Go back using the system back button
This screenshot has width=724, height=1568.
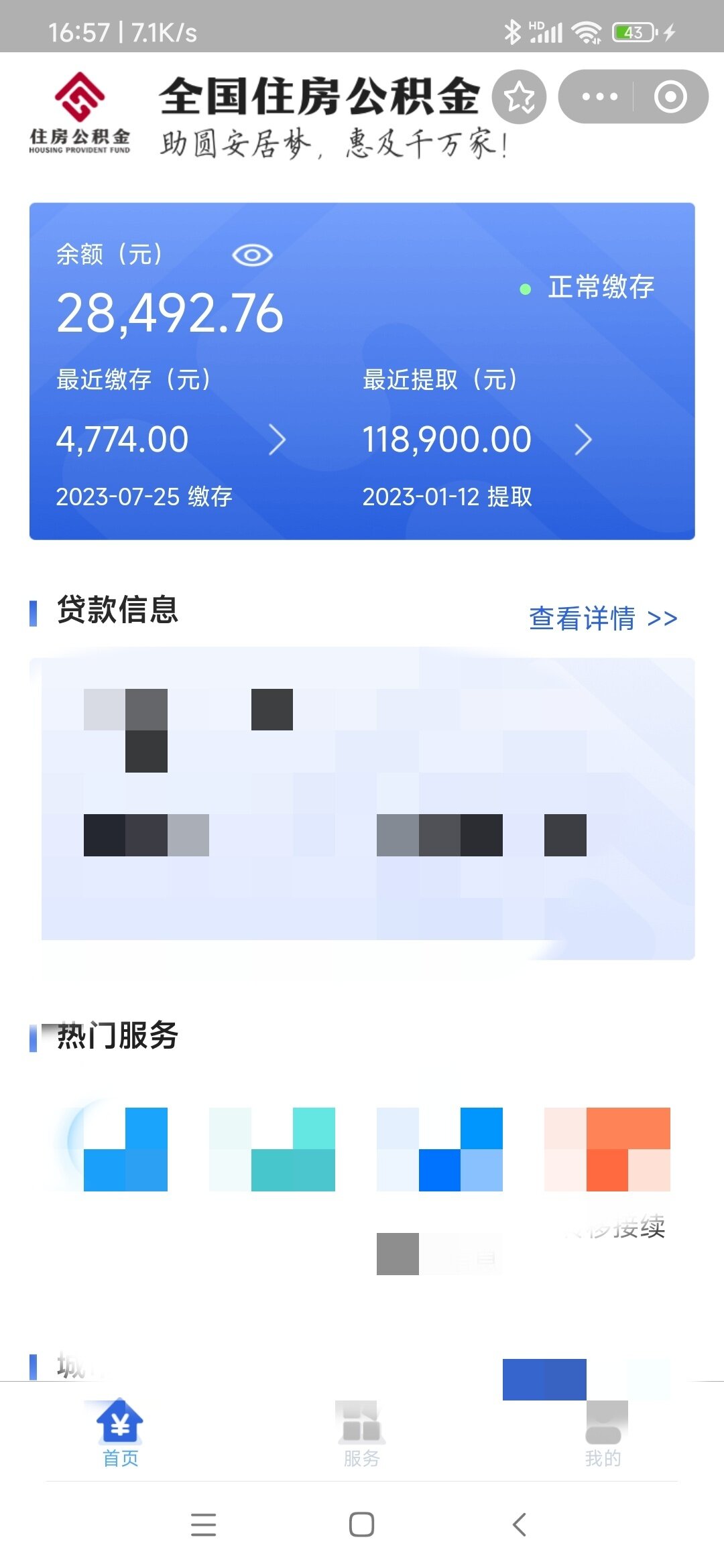[x=520, y=1524]
